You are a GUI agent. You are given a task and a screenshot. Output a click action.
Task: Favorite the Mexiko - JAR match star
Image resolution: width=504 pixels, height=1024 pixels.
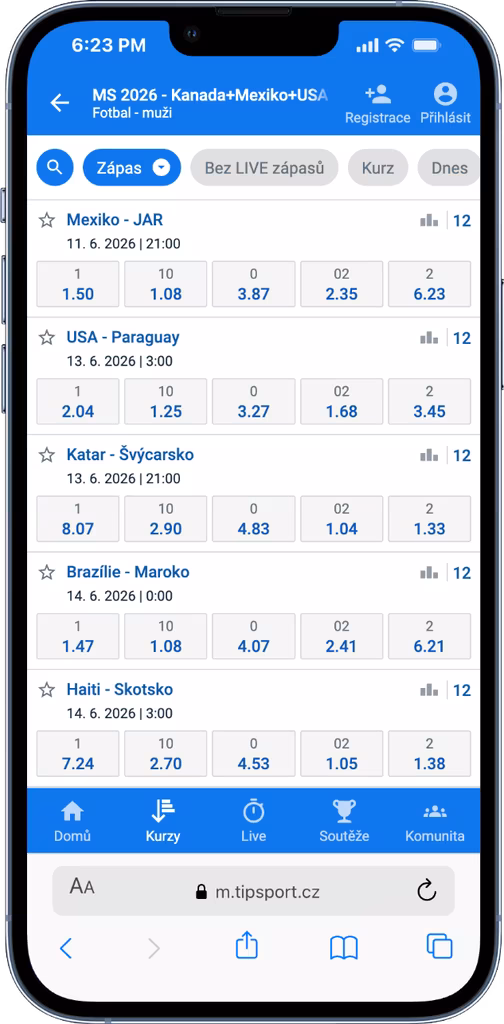pyautogui.click(x=46, y=220)
